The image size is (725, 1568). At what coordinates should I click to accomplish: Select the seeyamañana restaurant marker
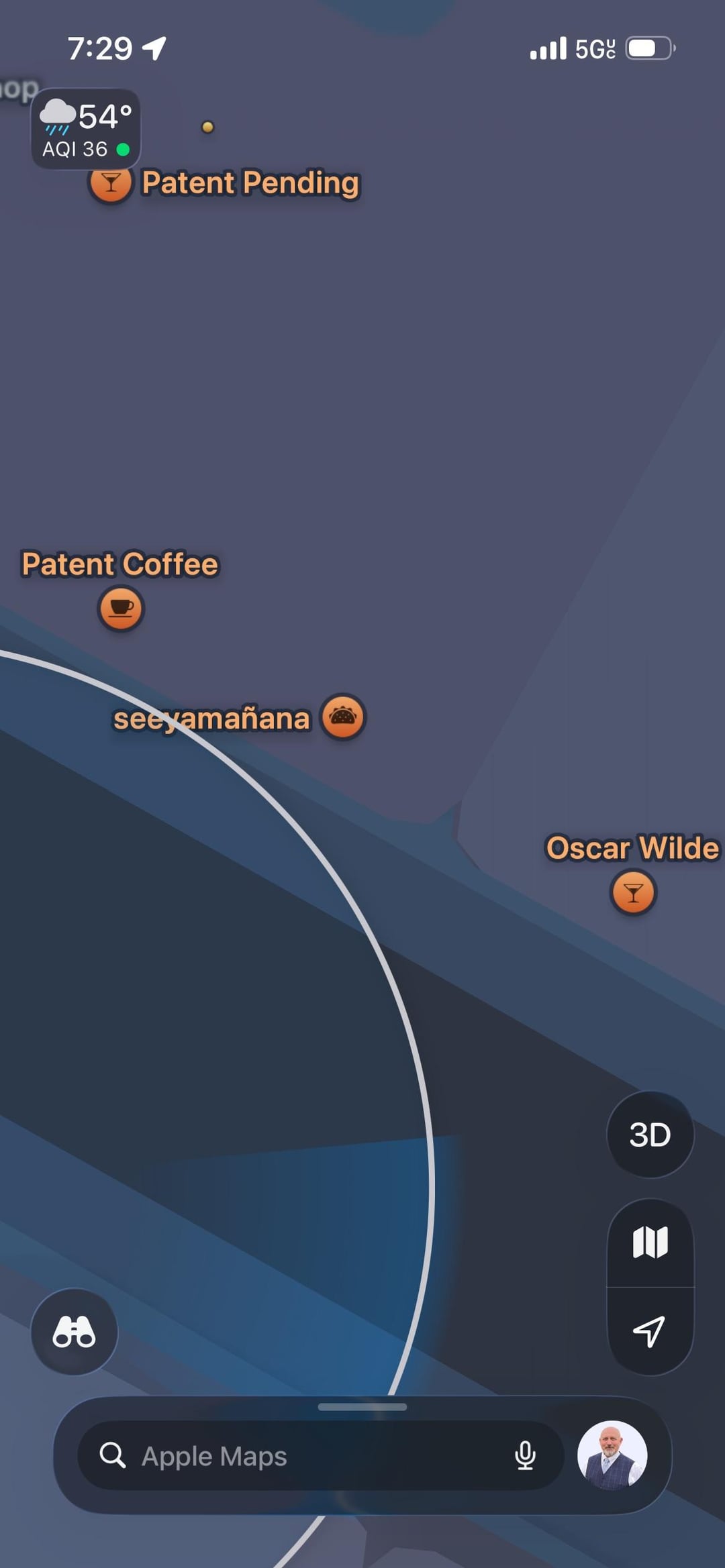pos(343,717)
